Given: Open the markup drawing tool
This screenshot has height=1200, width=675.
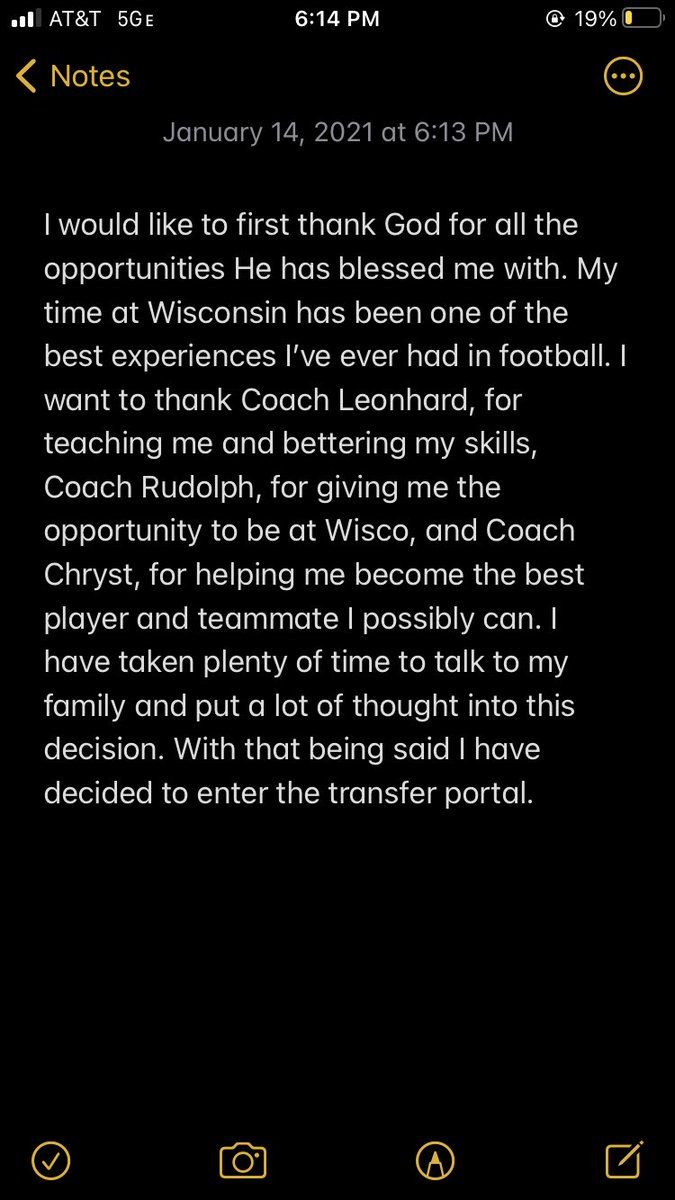Looking at the screenshot, I should (434, 1160).
